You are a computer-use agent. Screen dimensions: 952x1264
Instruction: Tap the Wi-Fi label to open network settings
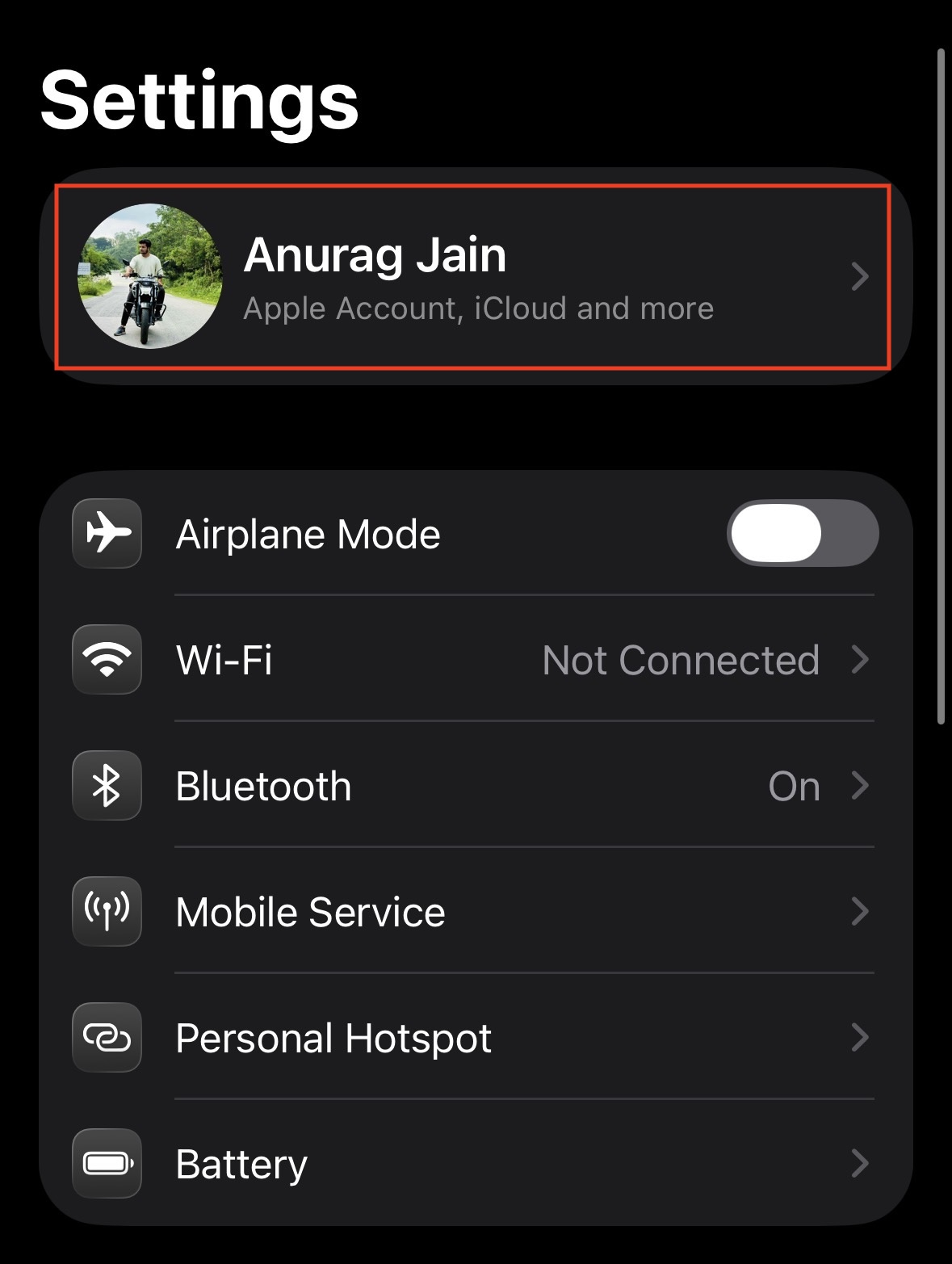(223, 659)
